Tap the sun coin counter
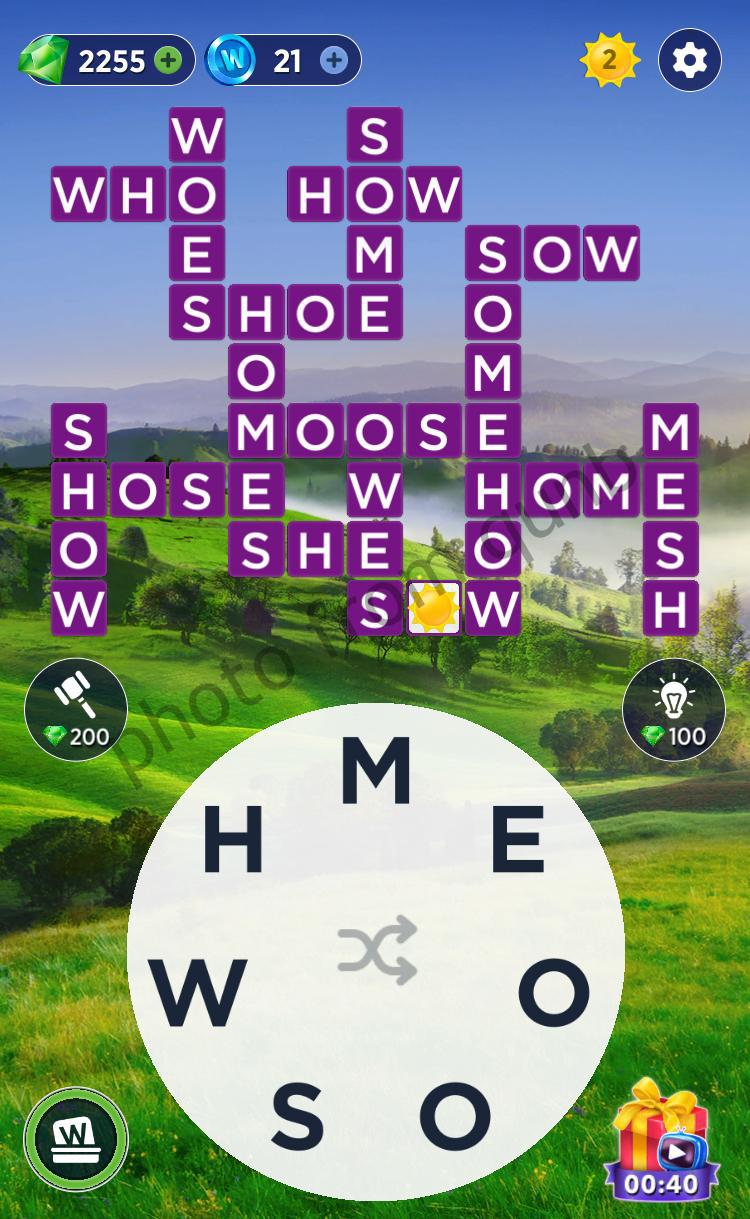Screen dimensions: 750x1219 pos(609,61)
